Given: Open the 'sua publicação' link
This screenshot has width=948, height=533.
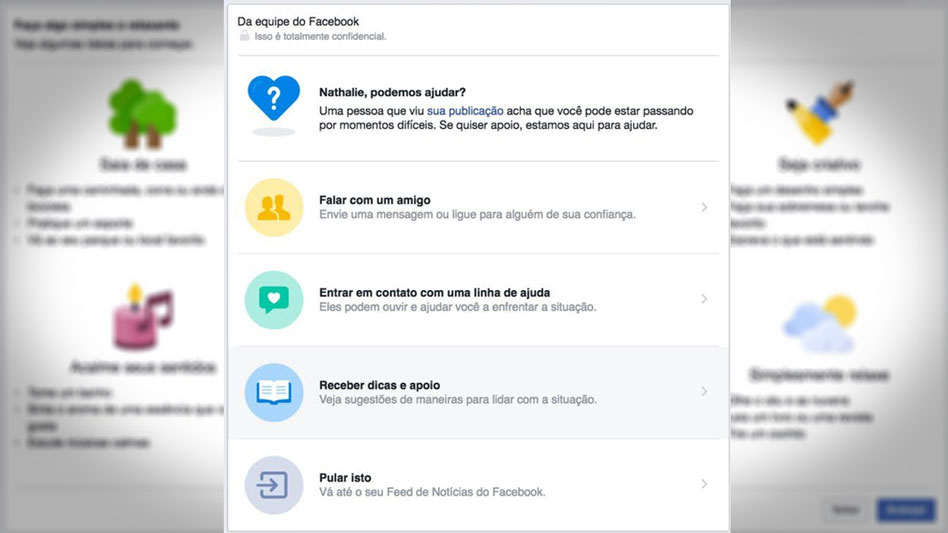Looking at the screenshot, I should pyautogui.click(x=464, y=110).
